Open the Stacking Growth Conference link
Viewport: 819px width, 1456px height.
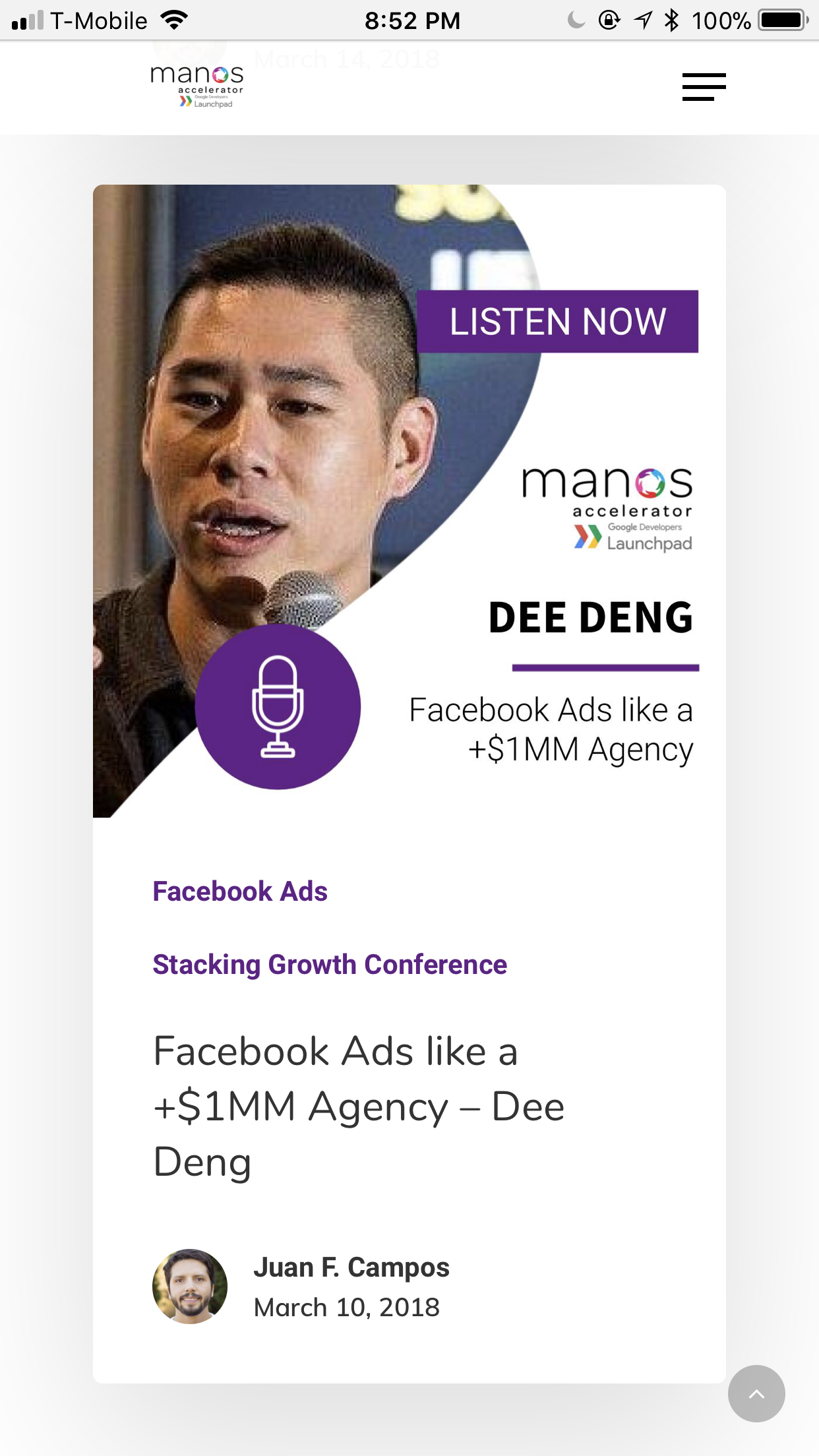pyautogui.click(x=329, y=963)
